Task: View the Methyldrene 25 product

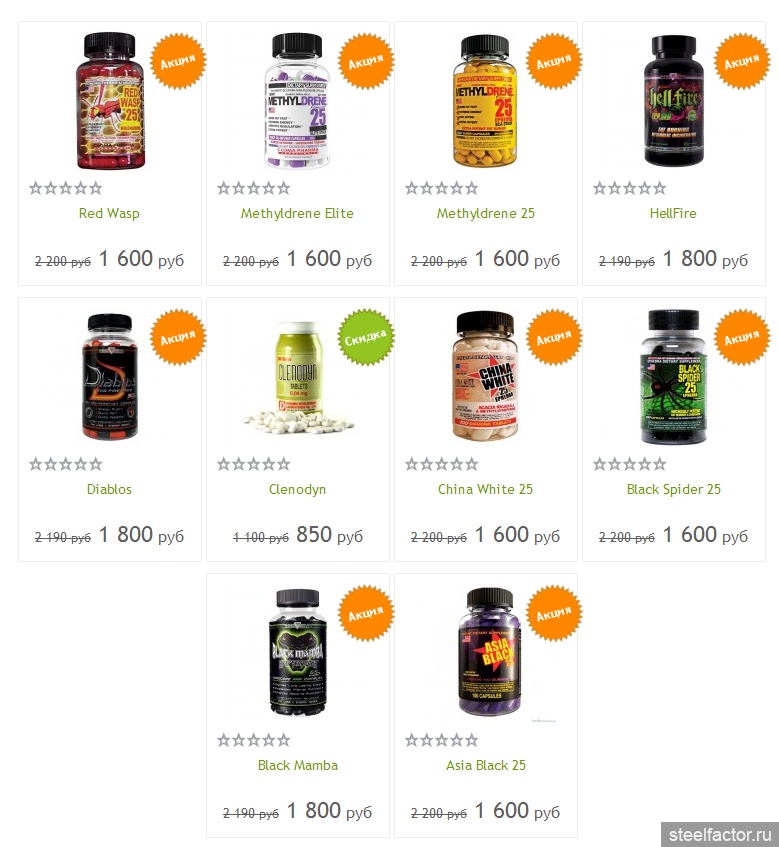Action: pos(485,213)
